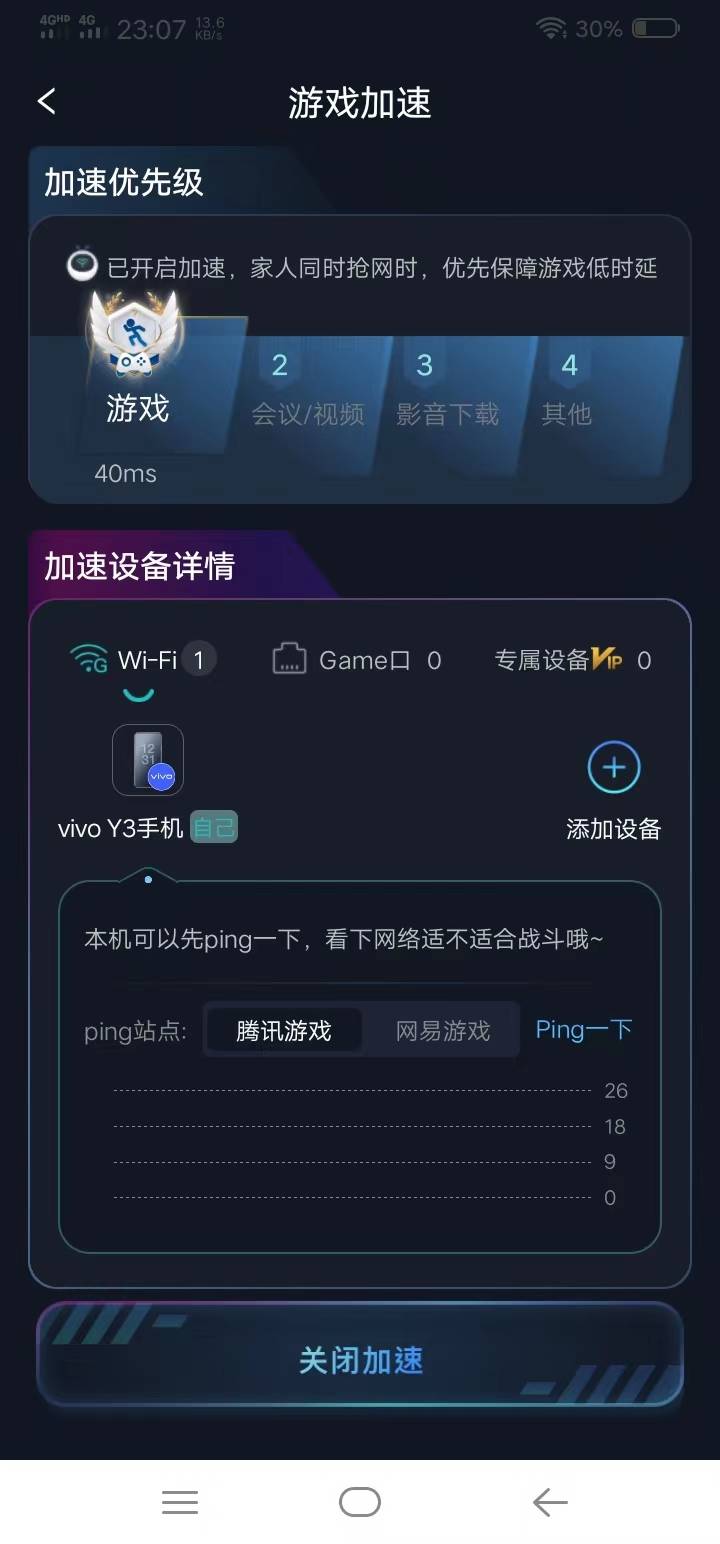This screenshot has height=1544, width=720.
Task: Tap the 关闭加速 button
Action: [360, 1360]
